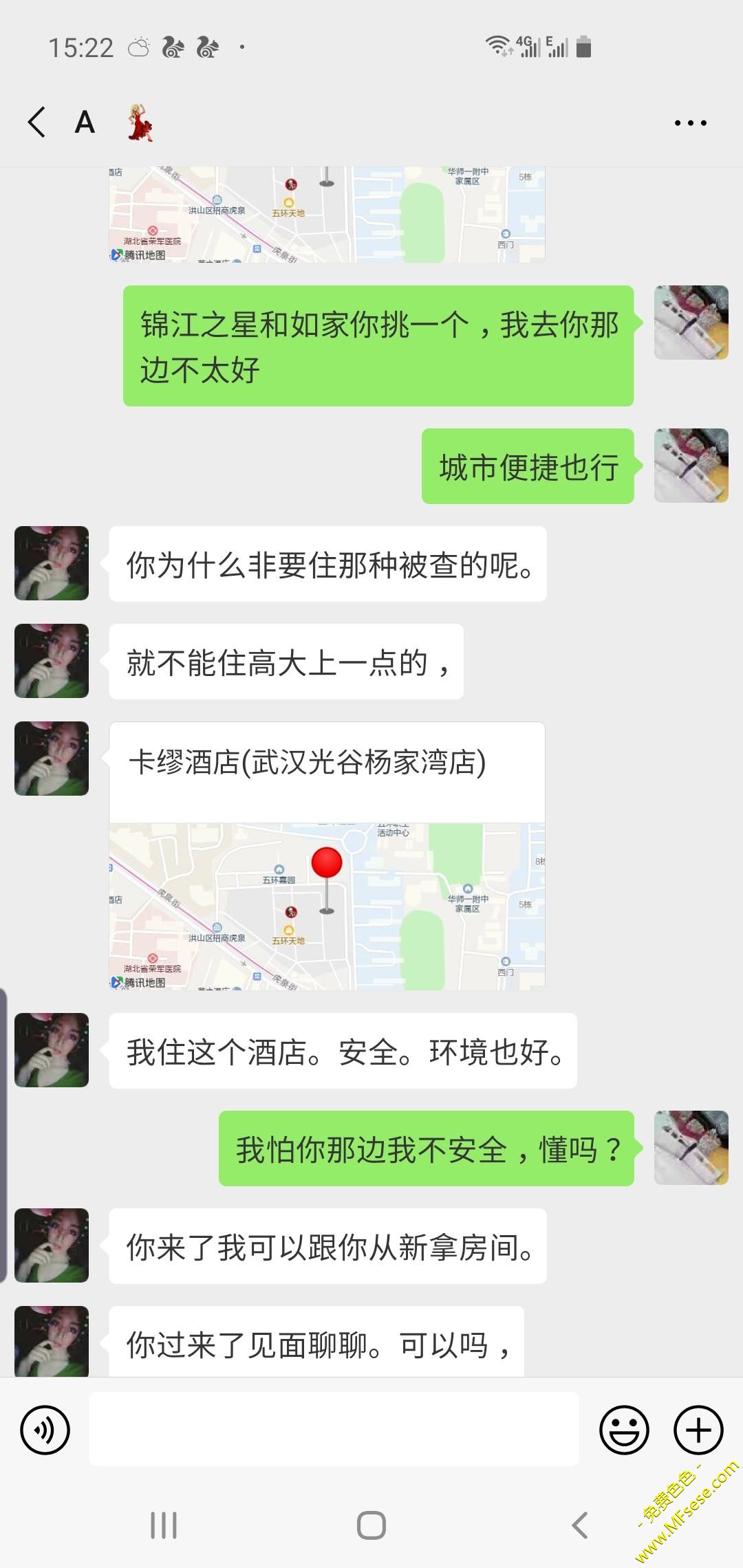View my avatar beside 城市便捷也行
The image size is (743, 1568).
[x=691, y=466]
